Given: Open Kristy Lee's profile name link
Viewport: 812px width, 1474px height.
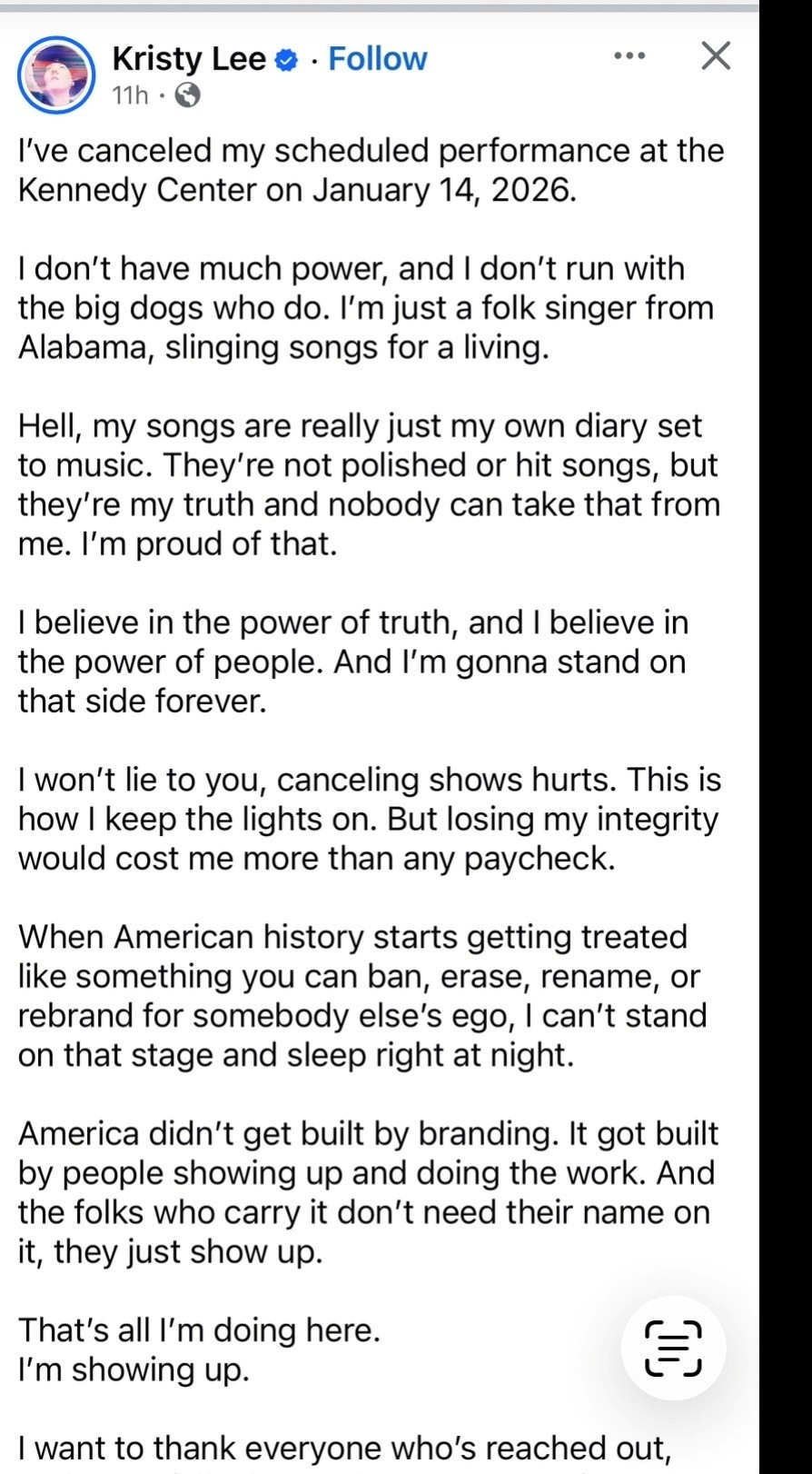Looking at the screenshot, I should pyautogui.click(x=189, y=59).
